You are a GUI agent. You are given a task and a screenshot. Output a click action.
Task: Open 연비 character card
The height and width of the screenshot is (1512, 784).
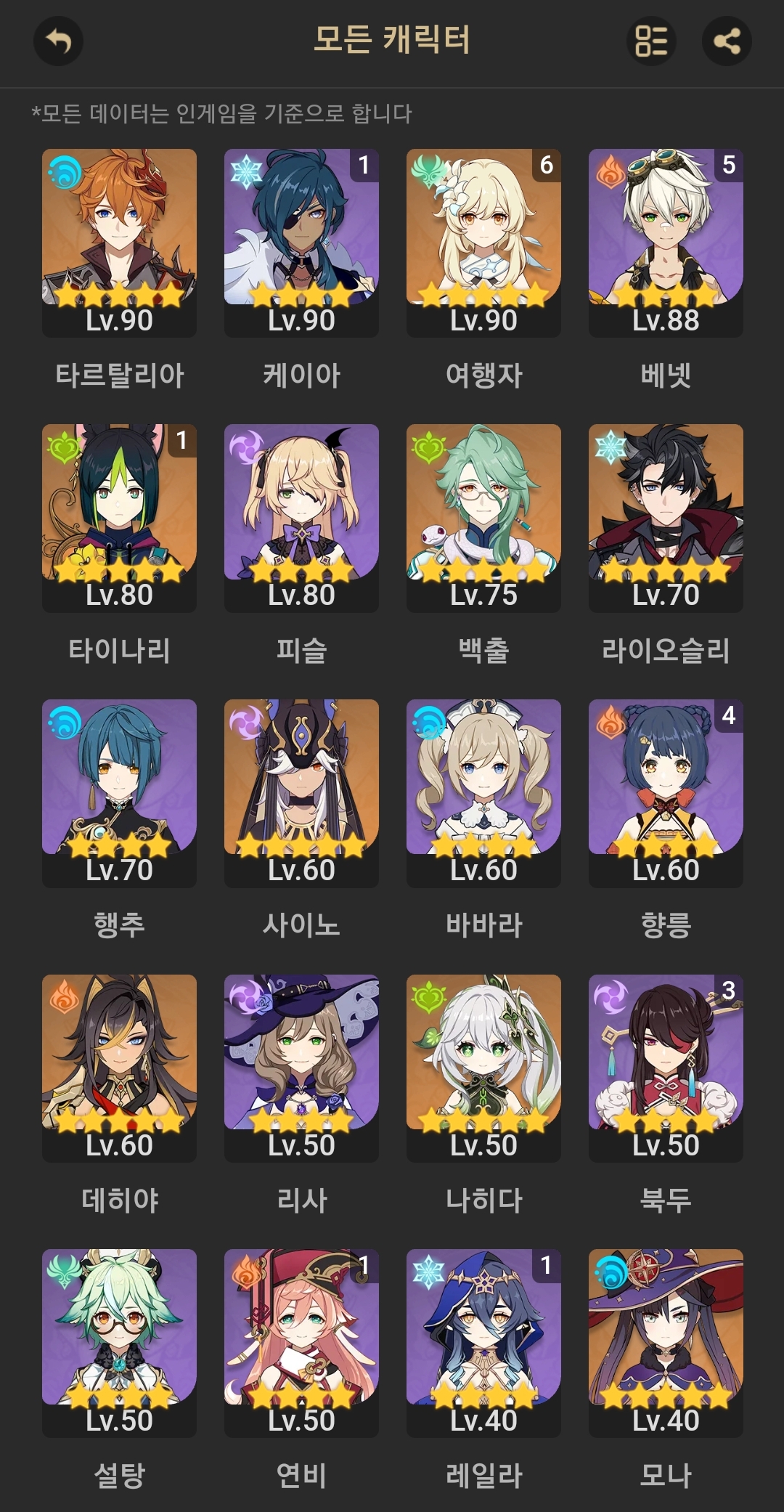(301, 1343)
